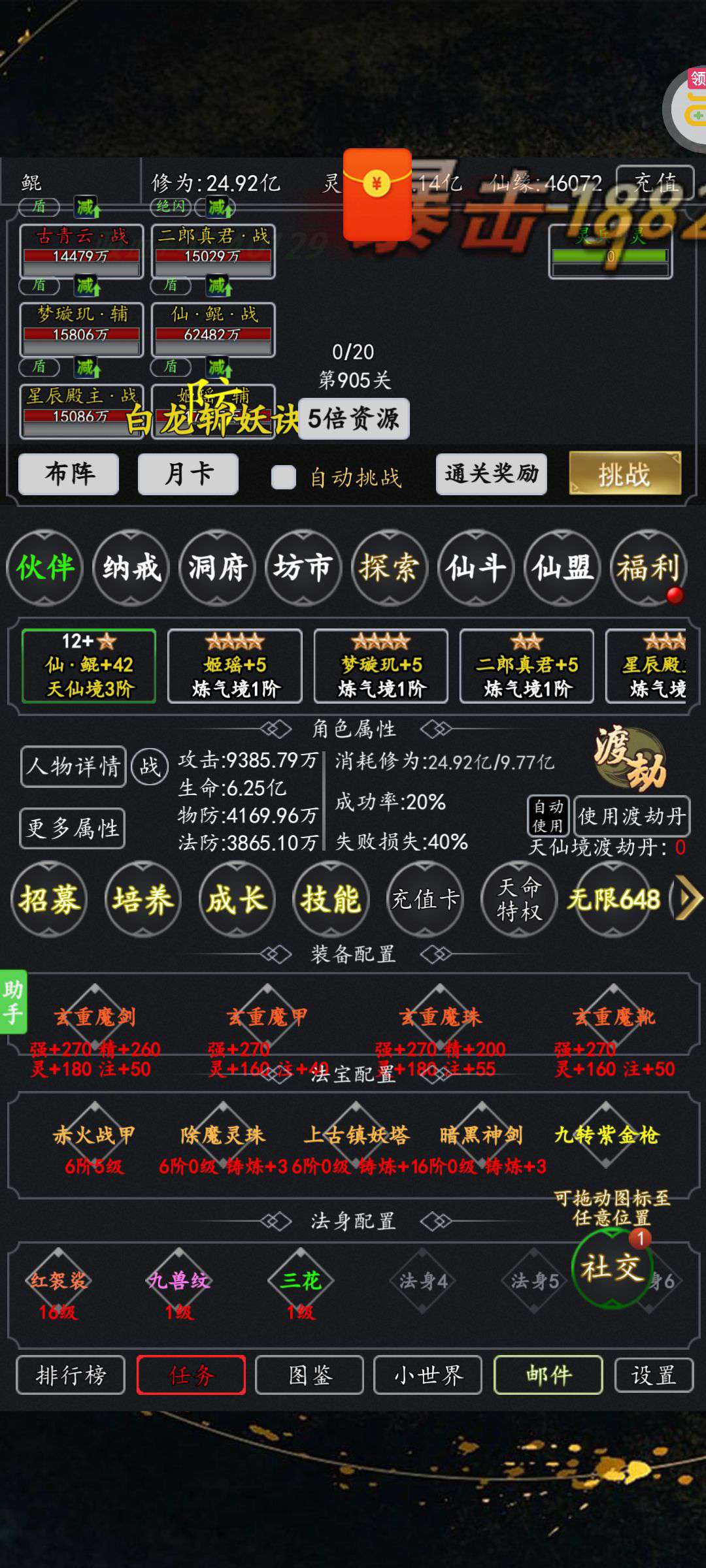Select partner card 姬瑶+5
The height and width of the screenshot is (1568, 706).
pyautogui.click(x=235, y=666)
